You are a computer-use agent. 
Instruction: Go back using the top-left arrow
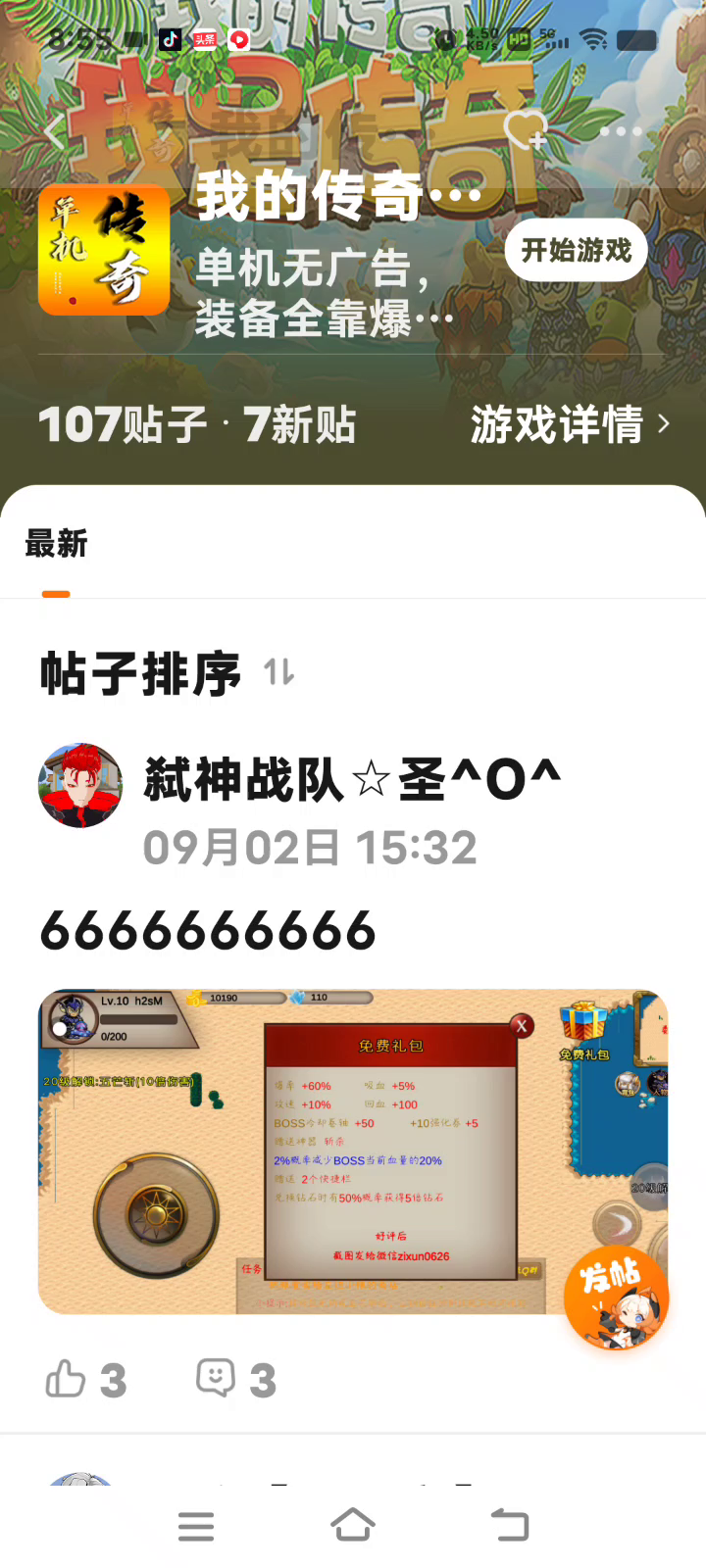pyautogui.click(x=55, y=131)
